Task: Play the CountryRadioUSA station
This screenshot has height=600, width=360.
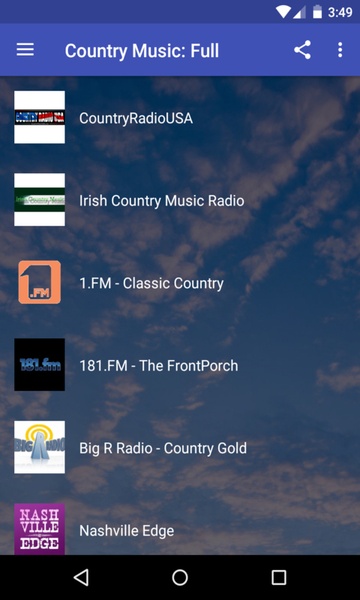Action: pyautogui.click(x=180, y=117)
